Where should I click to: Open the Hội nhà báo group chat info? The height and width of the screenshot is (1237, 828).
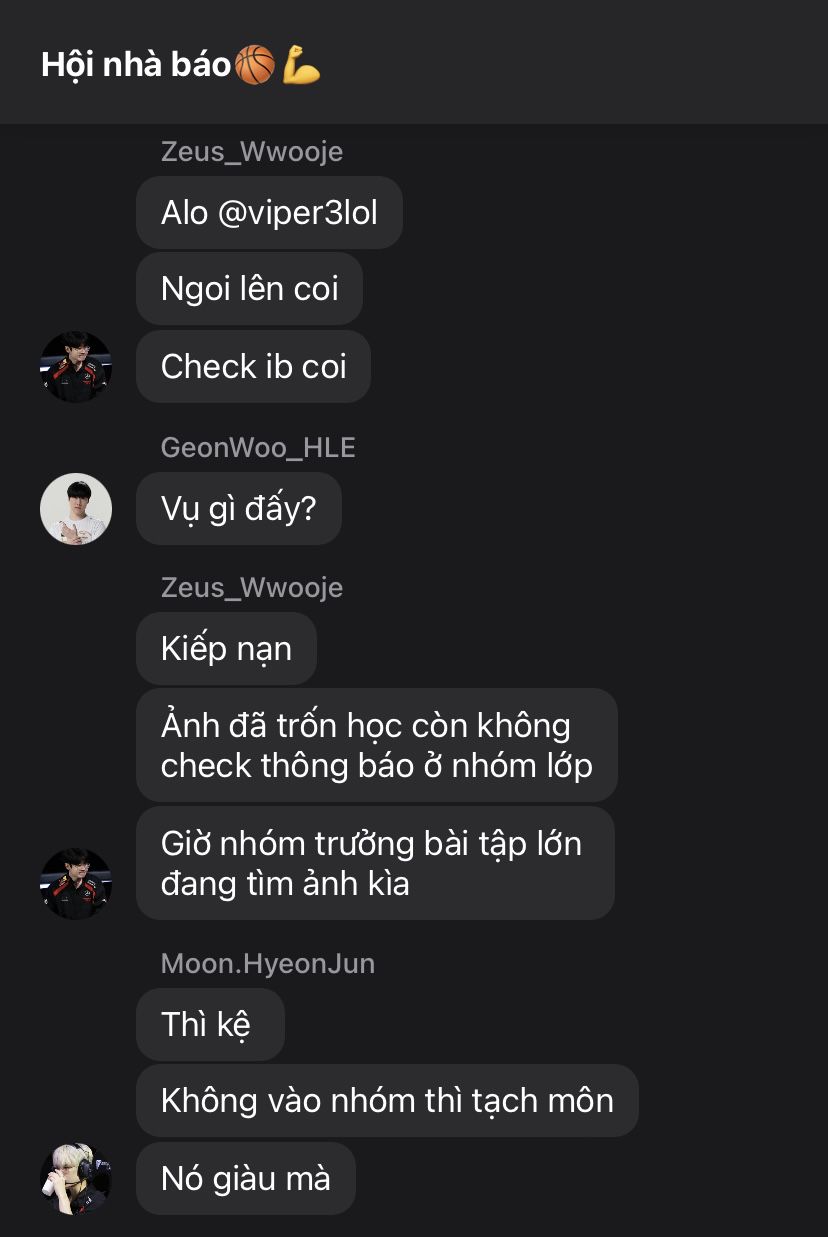[x=180, y=66]
